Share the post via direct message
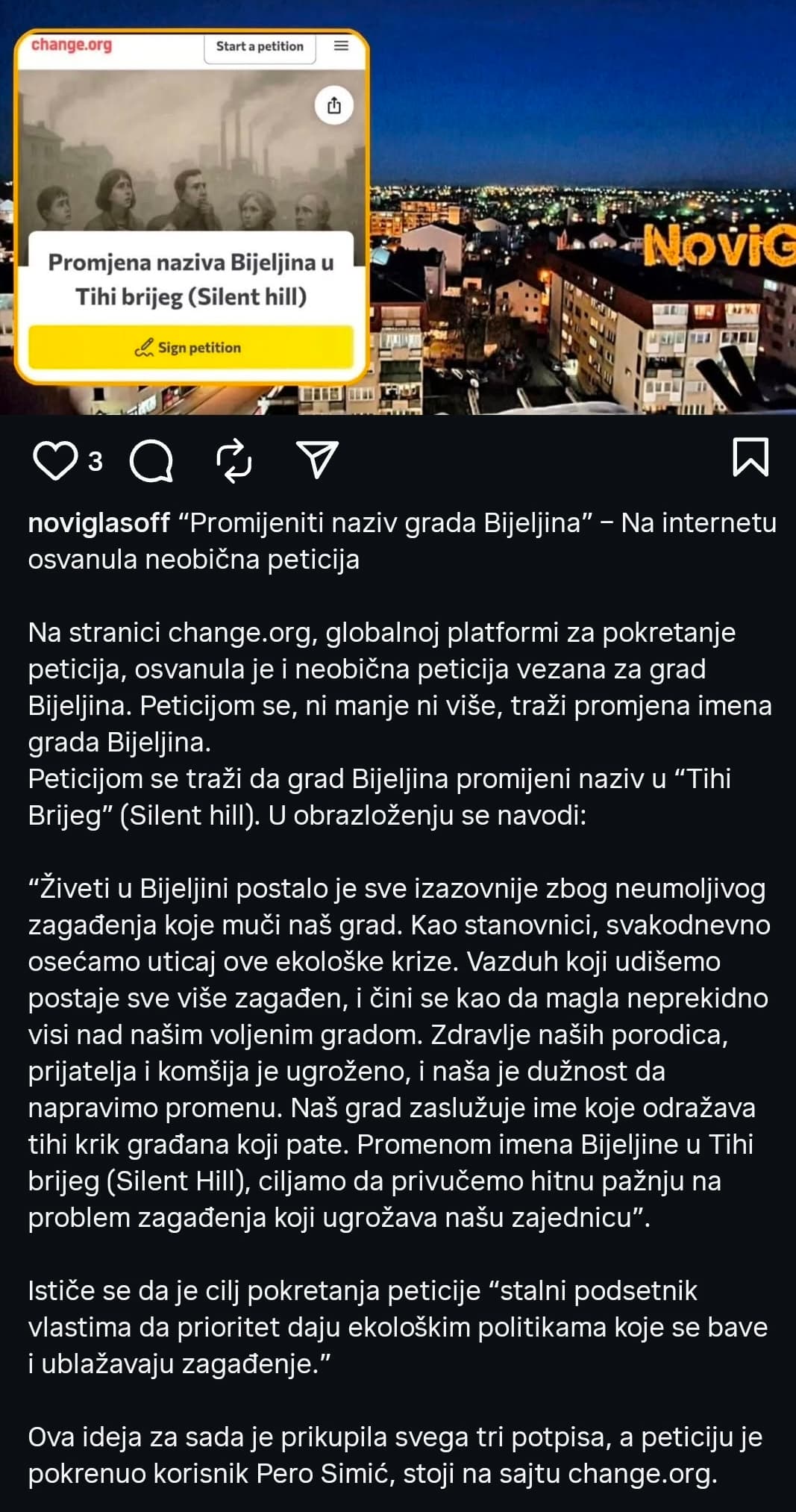The image size is (796, 1512). coord(318,459)
